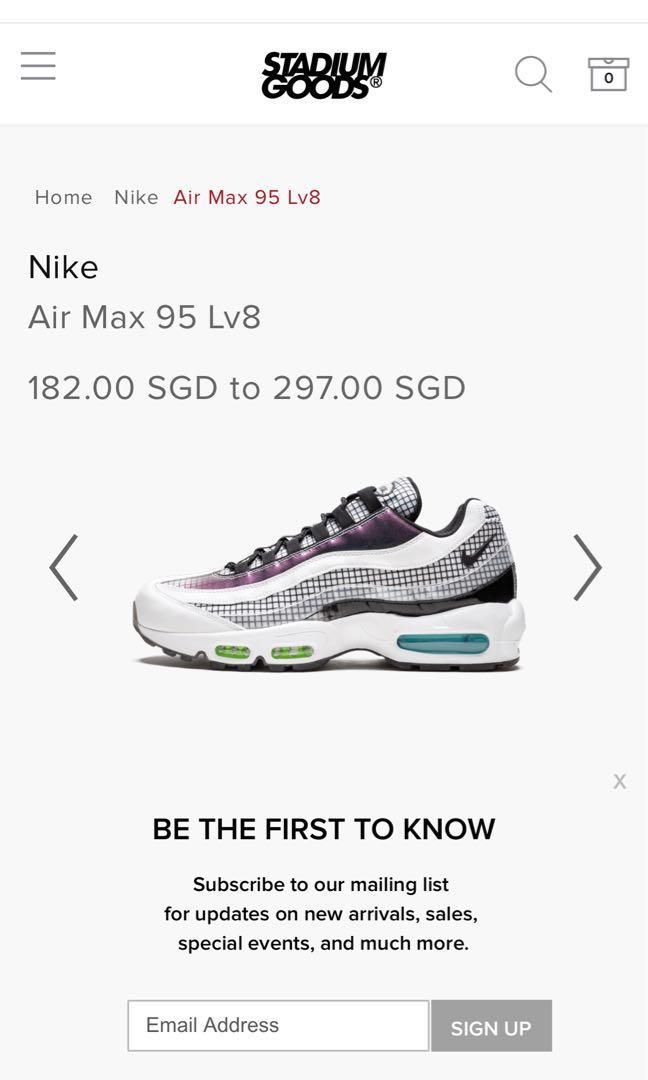Show next product image
Image resolution: width=648 pixels, height=1080 pixels.
tap(587, 567)
